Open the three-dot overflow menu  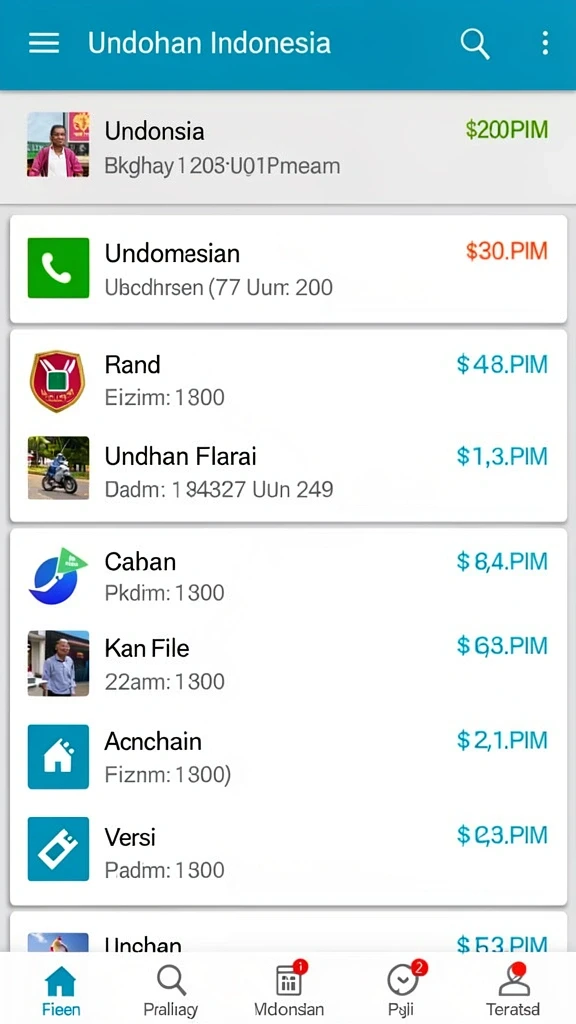[545, 44]
